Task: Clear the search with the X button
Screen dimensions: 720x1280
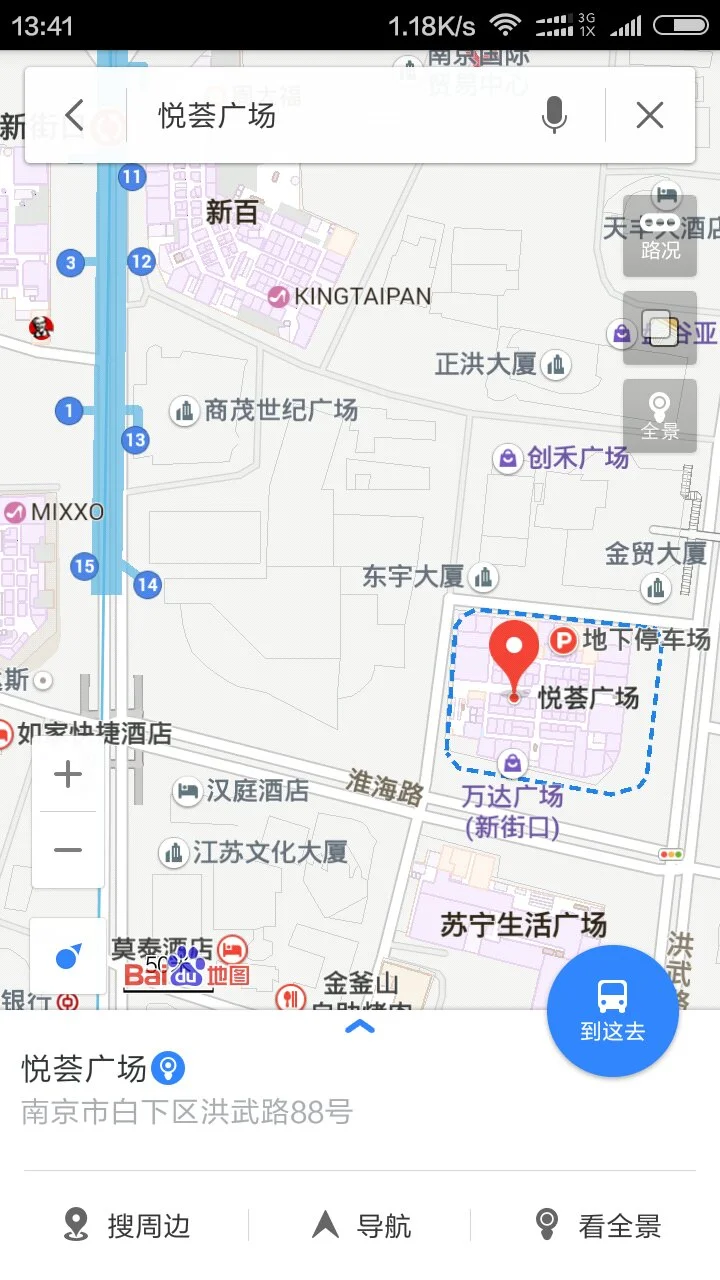Action: 648,114
